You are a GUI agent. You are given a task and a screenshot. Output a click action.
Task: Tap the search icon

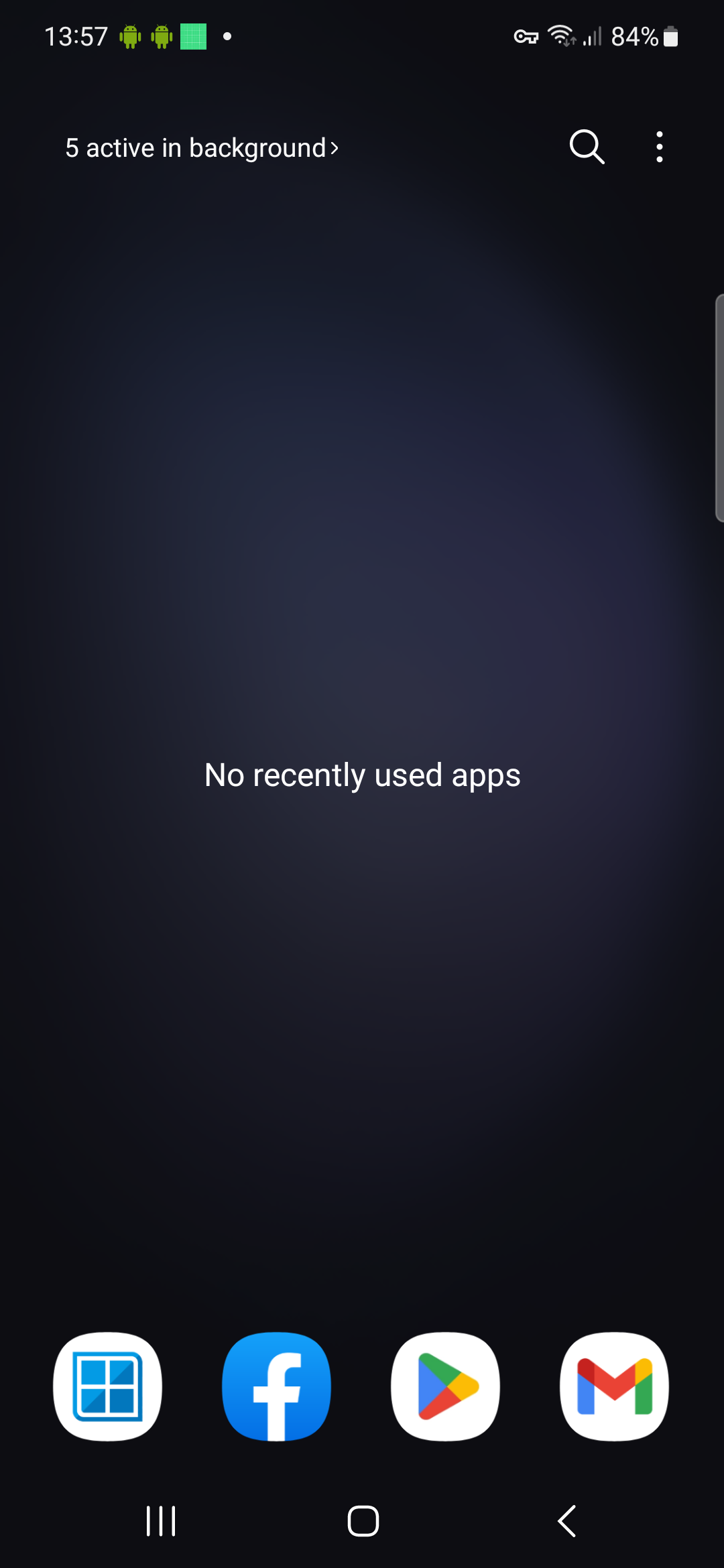point(587,147)
